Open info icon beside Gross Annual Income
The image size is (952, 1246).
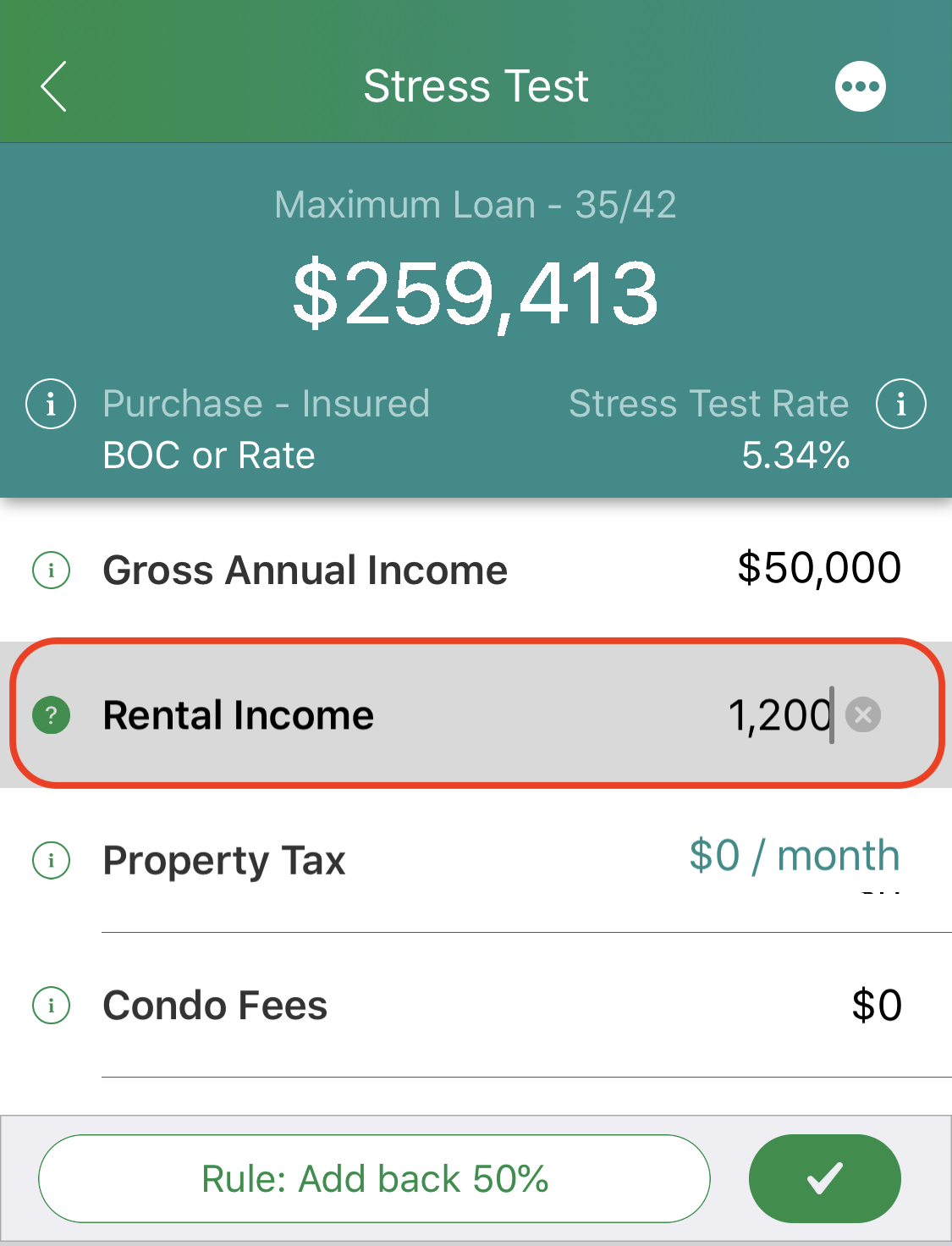51,570
